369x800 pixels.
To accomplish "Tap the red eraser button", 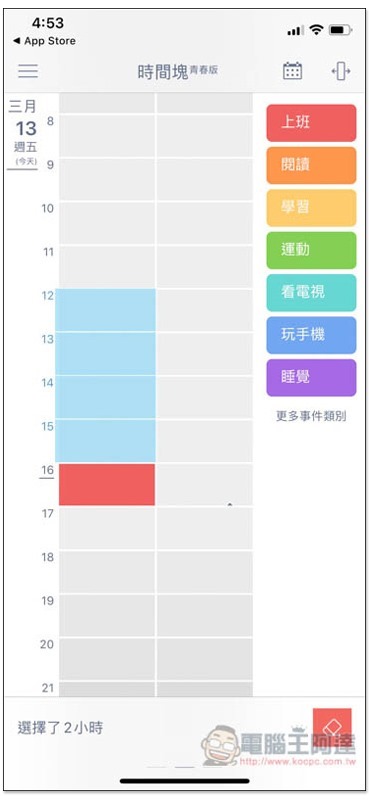I will pos(332,727).
